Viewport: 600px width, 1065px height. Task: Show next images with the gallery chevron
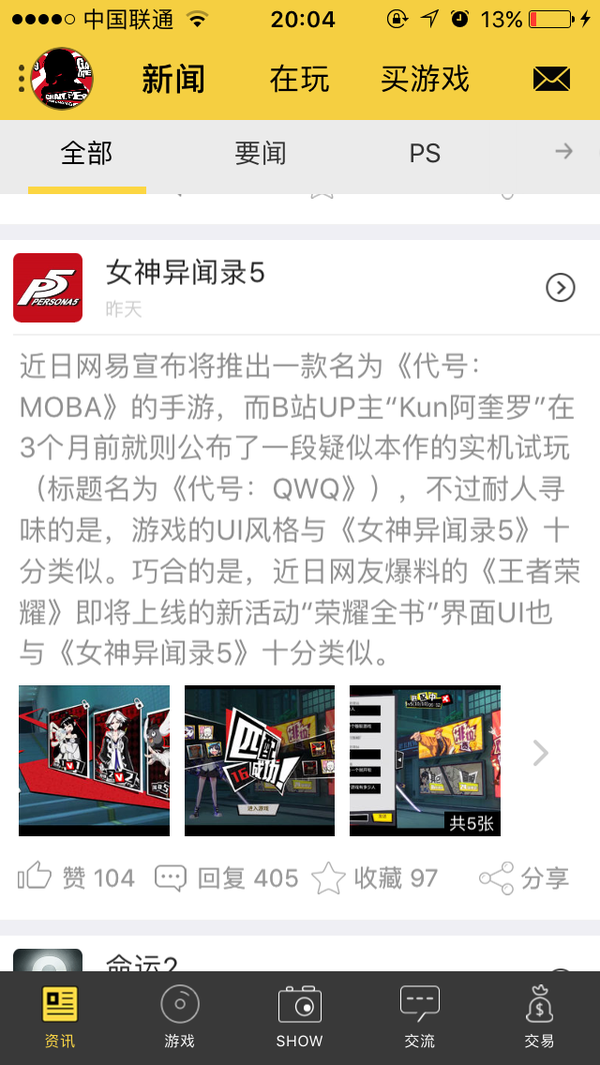[541, 753]
